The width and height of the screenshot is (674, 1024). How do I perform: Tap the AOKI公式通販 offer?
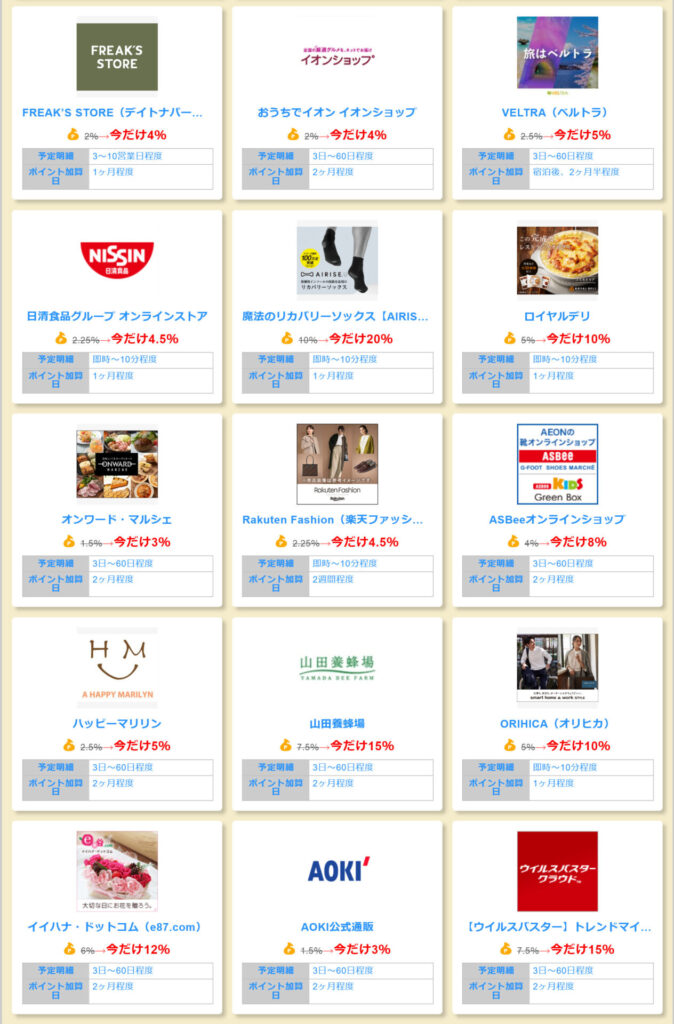pyautogui.click(x=337, y=927)
